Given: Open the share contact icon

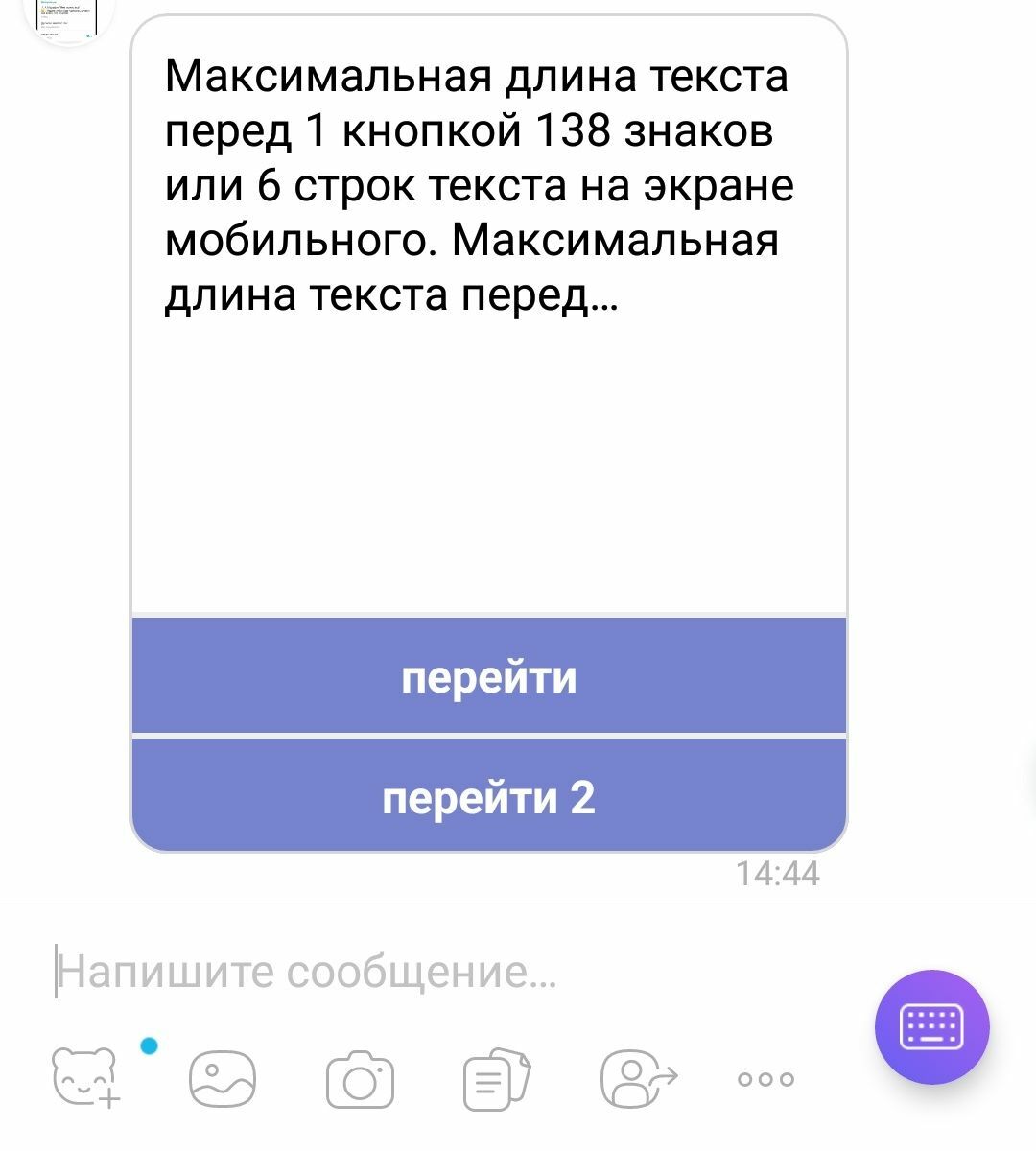Looking at the screenshot, I should [636, 1077].
